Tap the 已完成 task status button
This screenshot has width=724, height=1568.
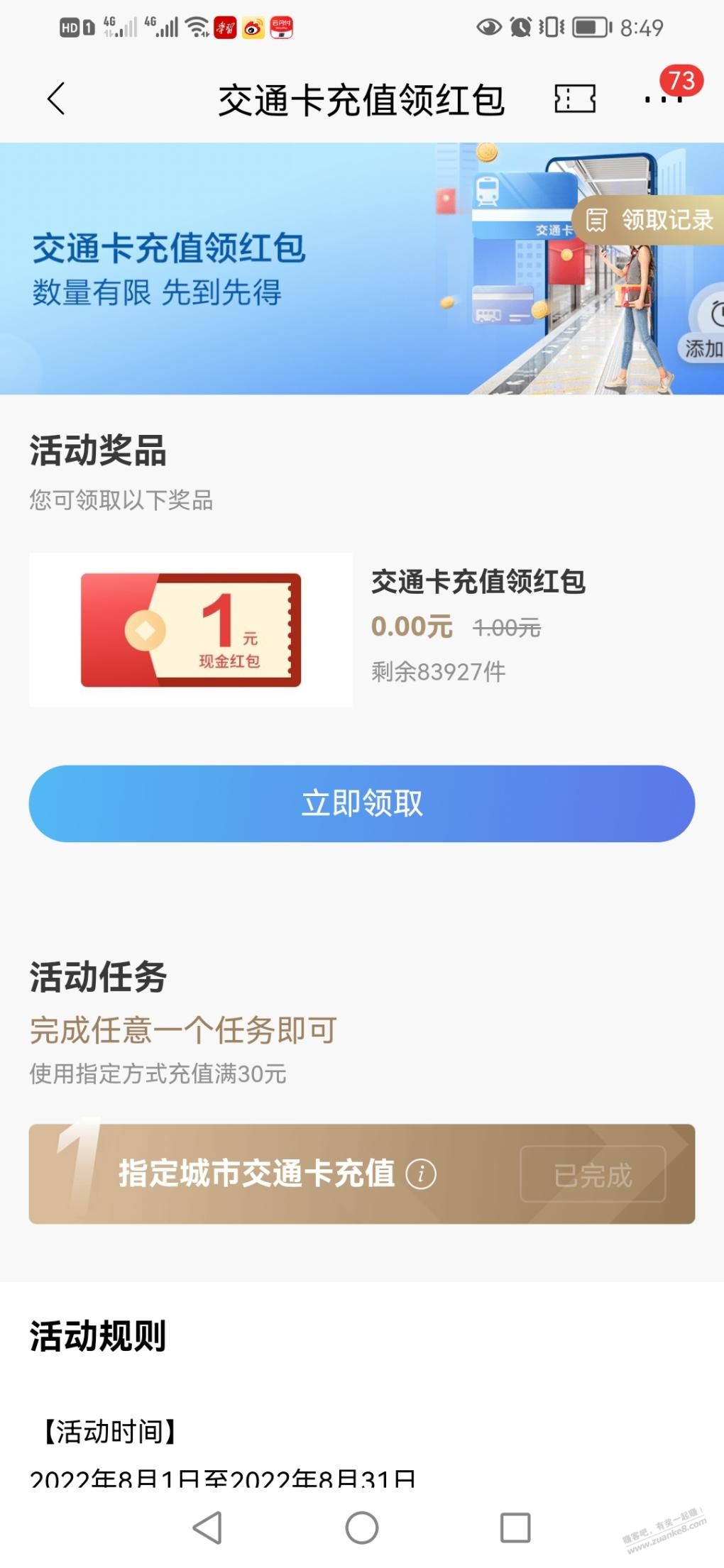tap(593, 1175)
